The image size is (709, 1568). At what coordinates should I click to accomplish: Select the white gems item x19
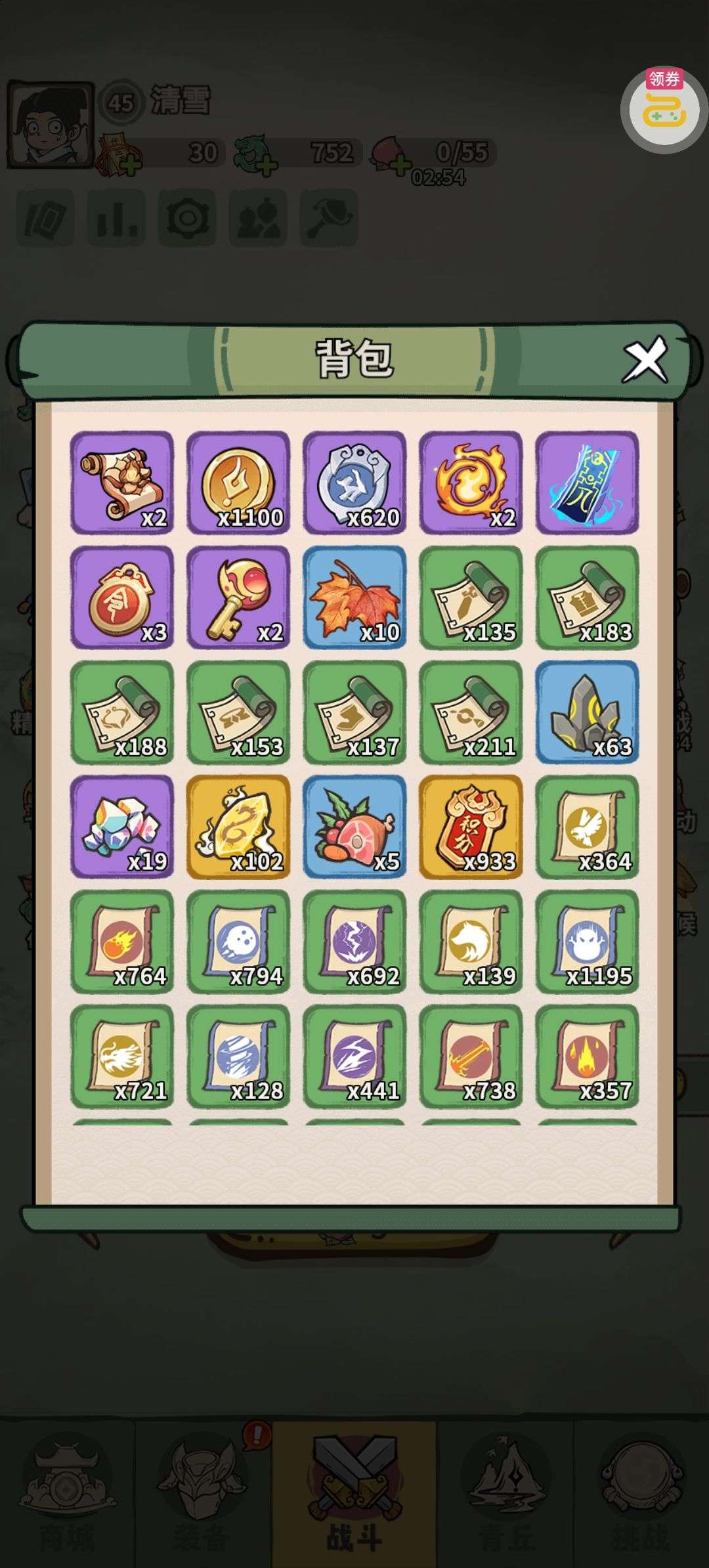coord(122,827)
